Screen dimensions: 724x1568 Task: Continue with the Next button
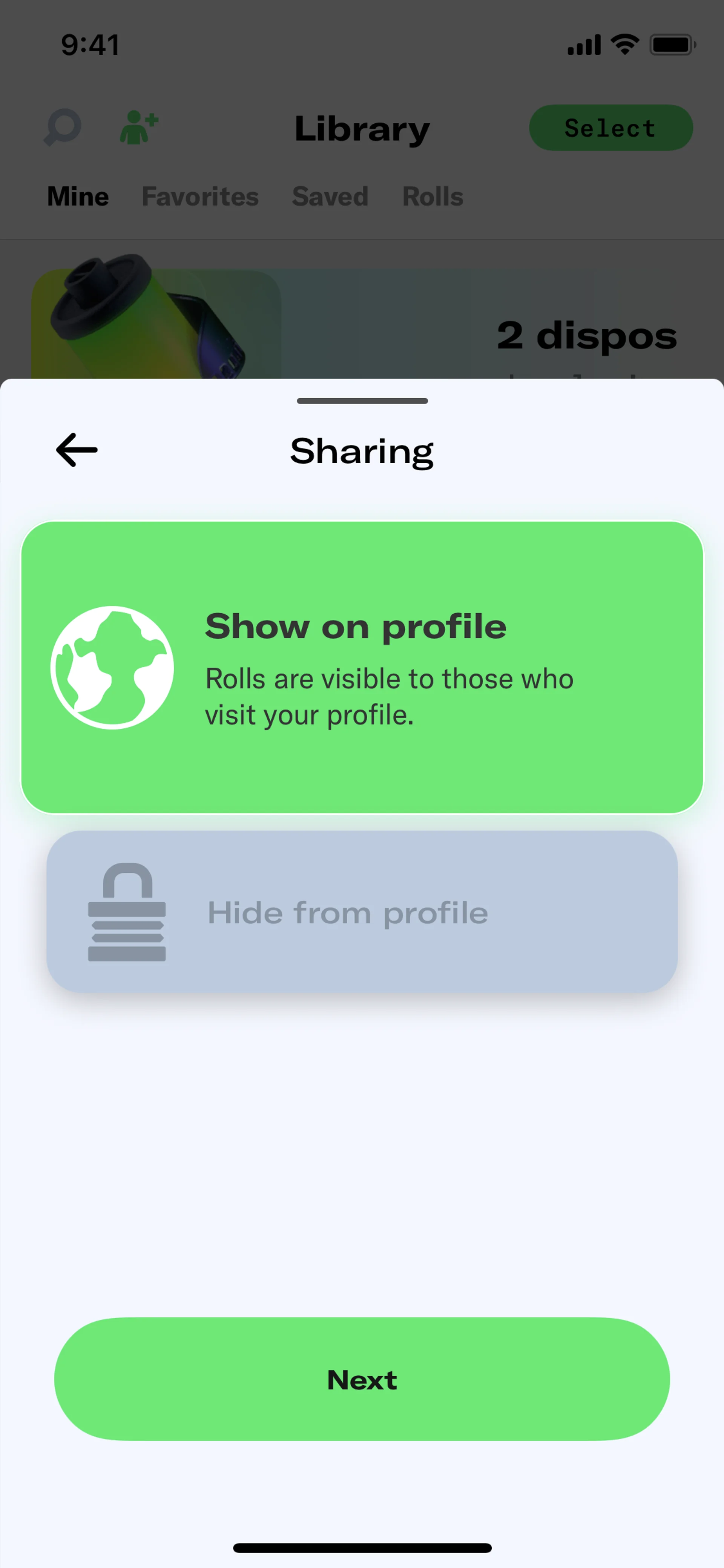click(362, 1379)
